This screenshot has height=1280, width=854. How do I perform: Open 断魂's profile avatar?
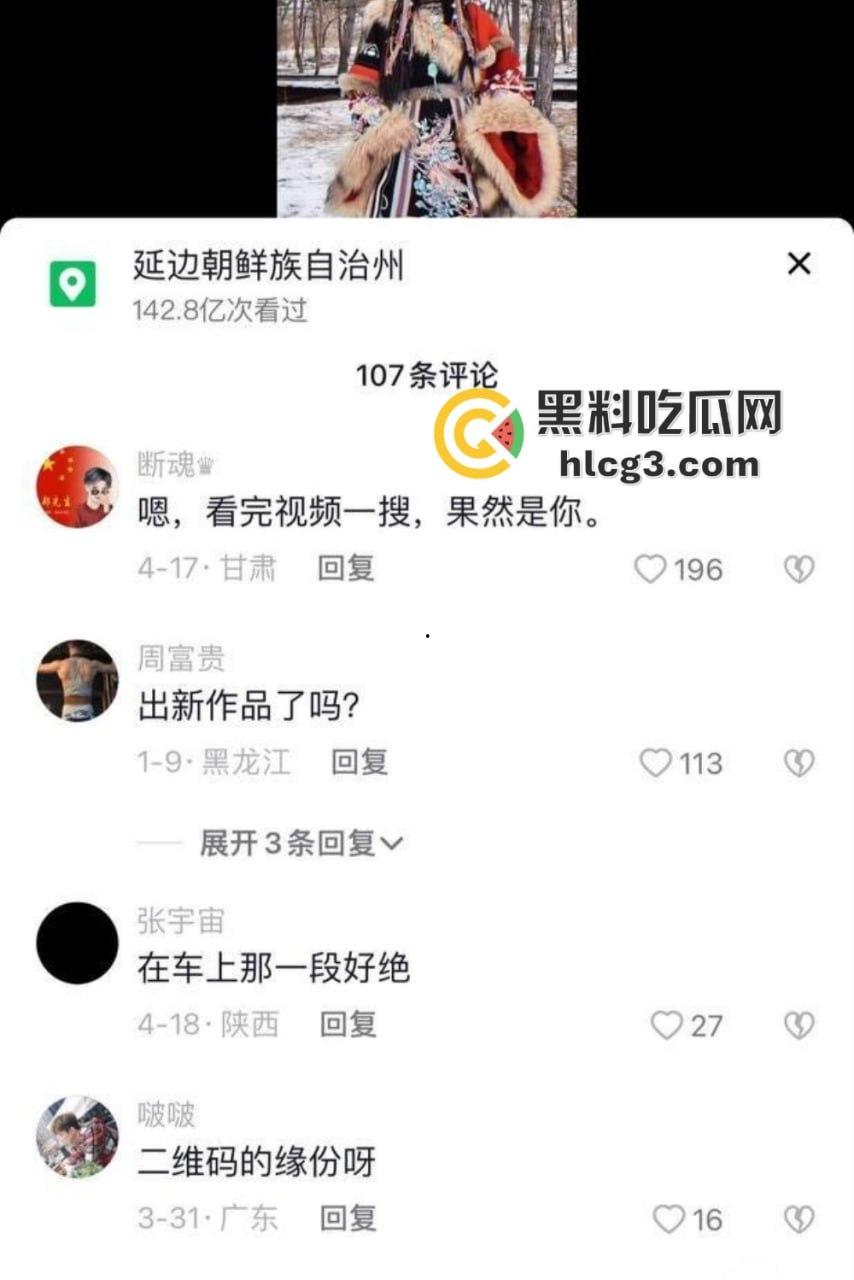pos(75,485)
